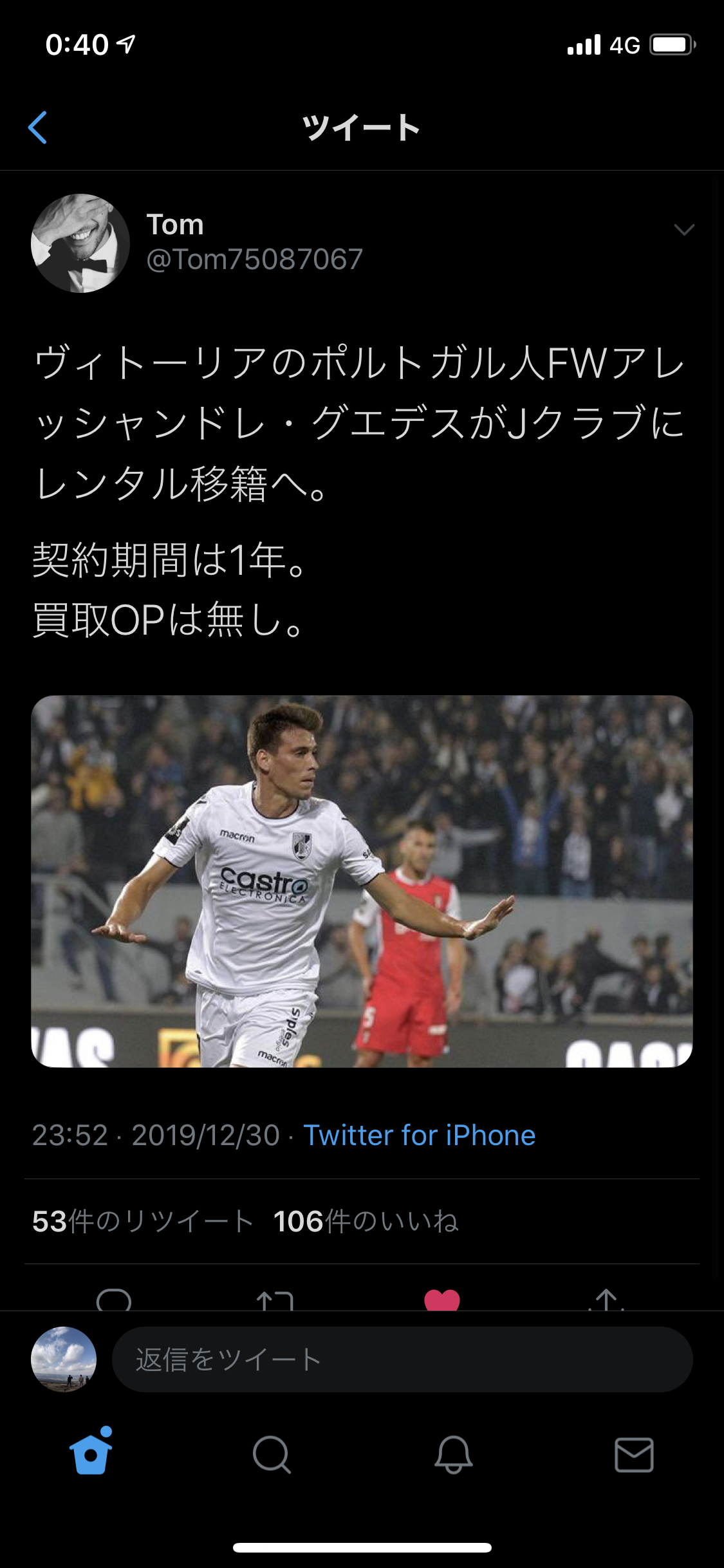Open the direct messages tab
This screenshot has width=724, height=1568.
[x=634, y=1455]
